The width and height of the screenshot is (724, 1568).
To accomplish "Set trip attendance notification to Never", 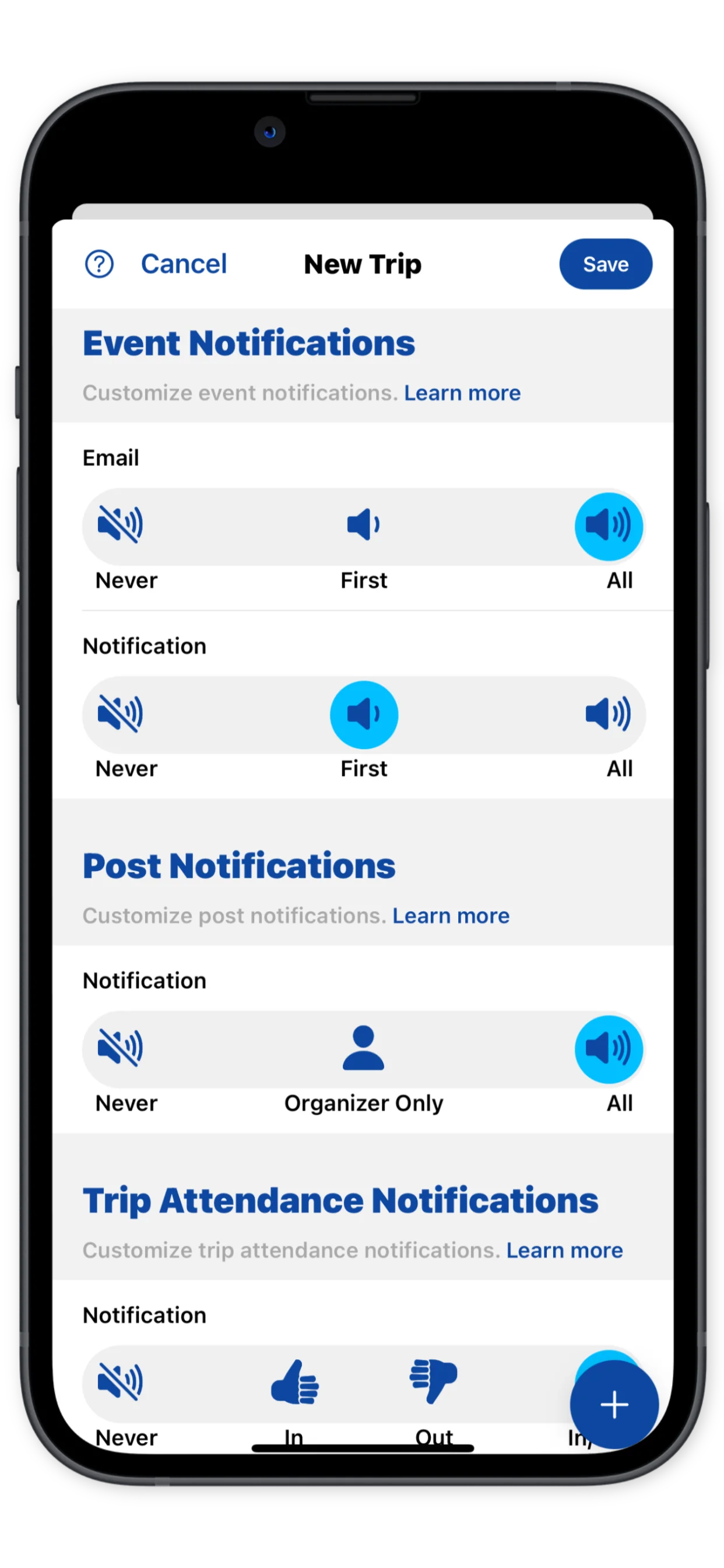I will (121, 1382).
